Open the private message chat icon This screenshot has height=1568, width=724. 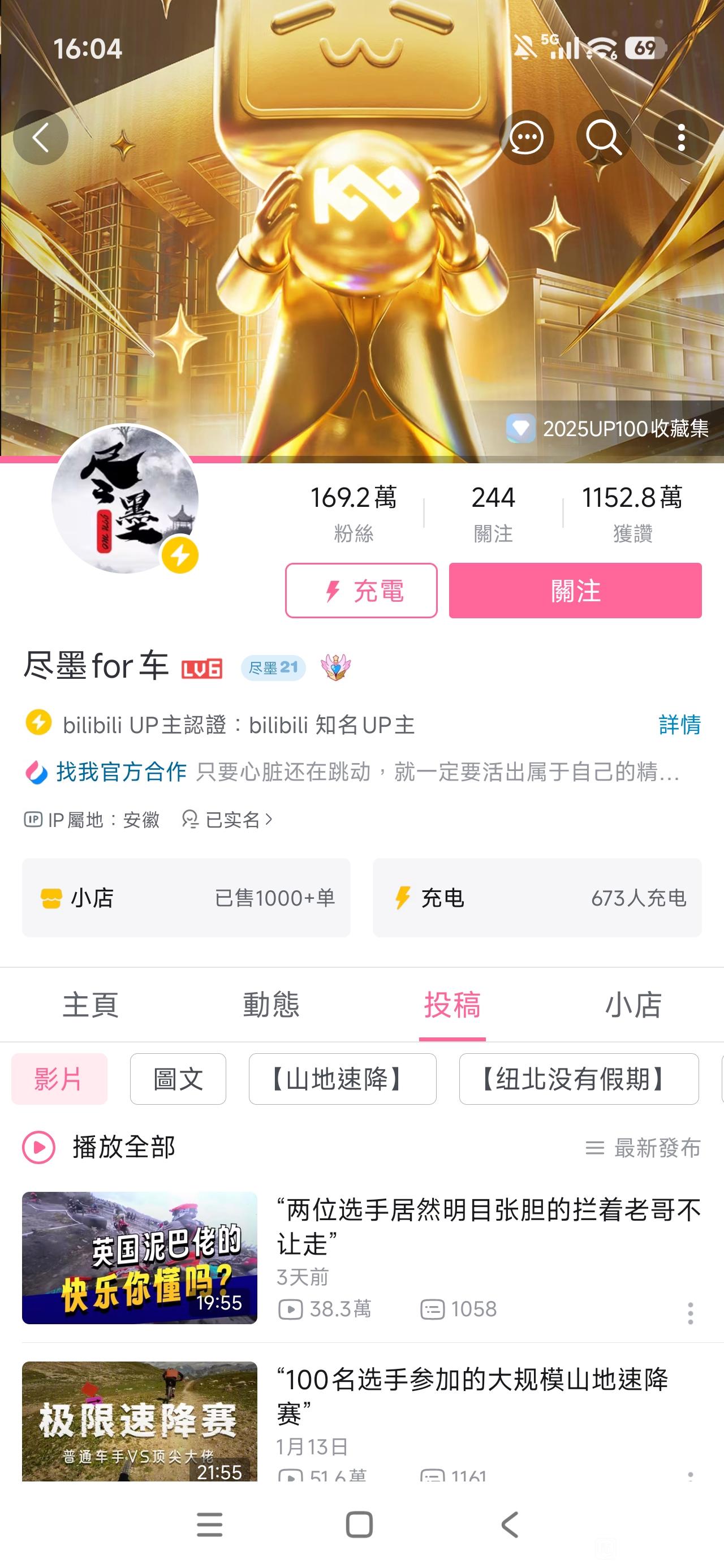(526, 137)
